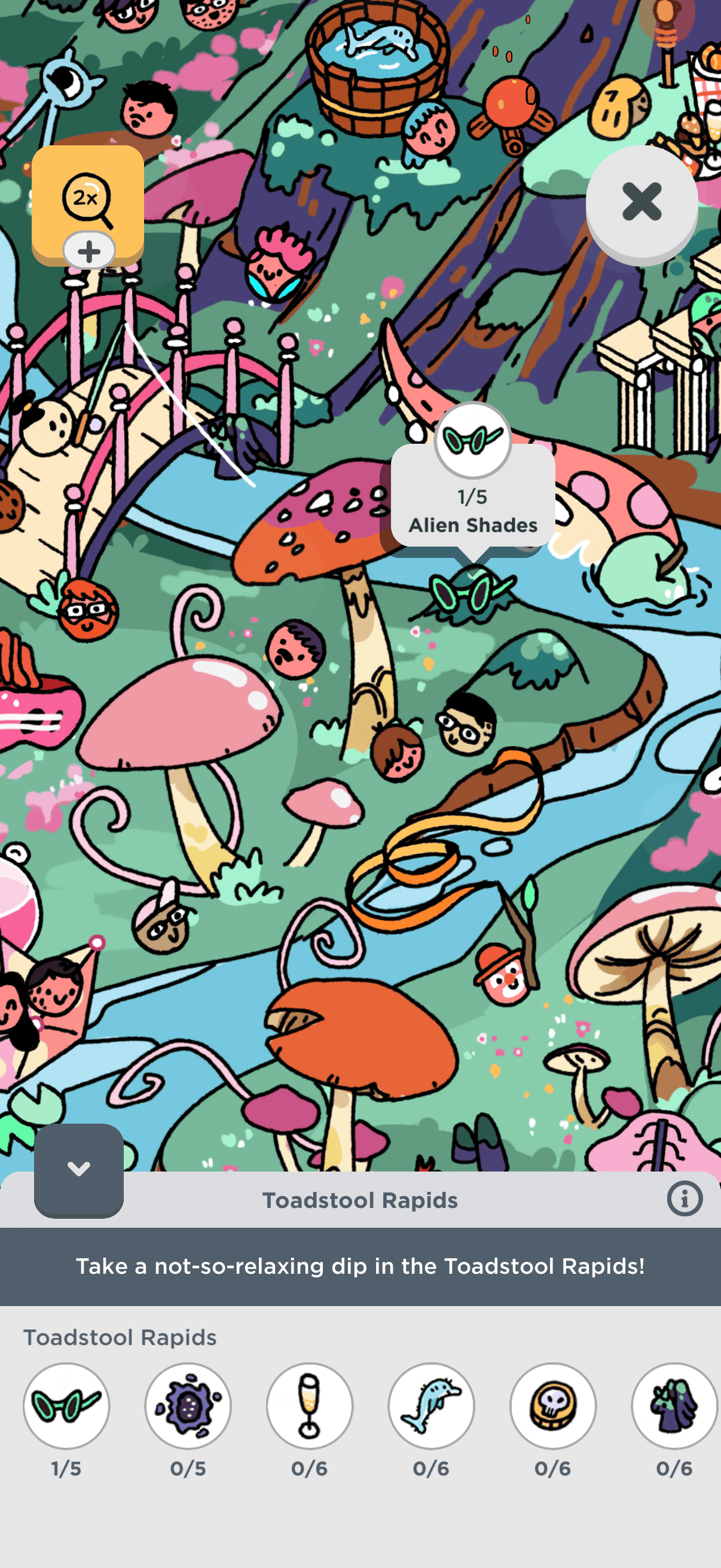Select the Alien Shades item tracker
Screen dimensions: 721x1568
[66, 1405]
